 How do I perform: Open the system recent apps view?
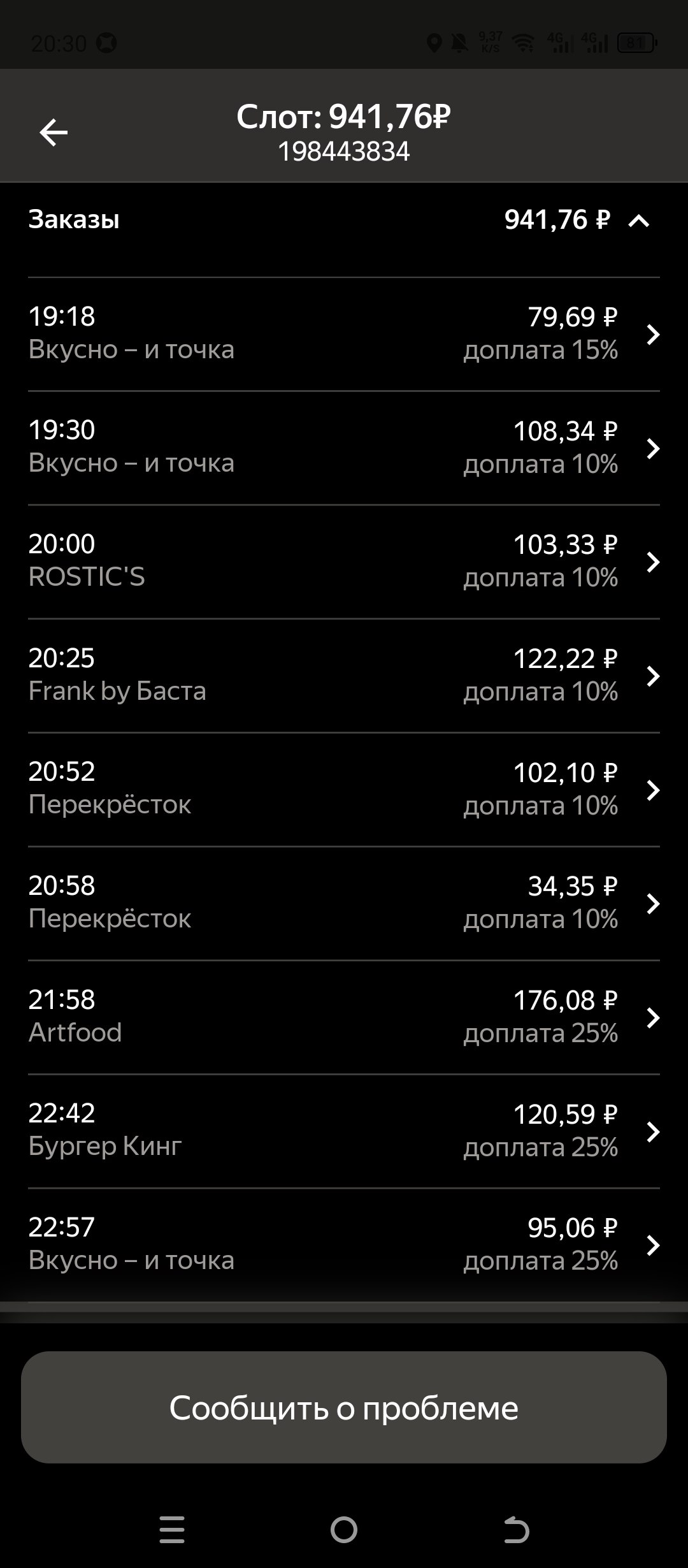[172, 1530]
